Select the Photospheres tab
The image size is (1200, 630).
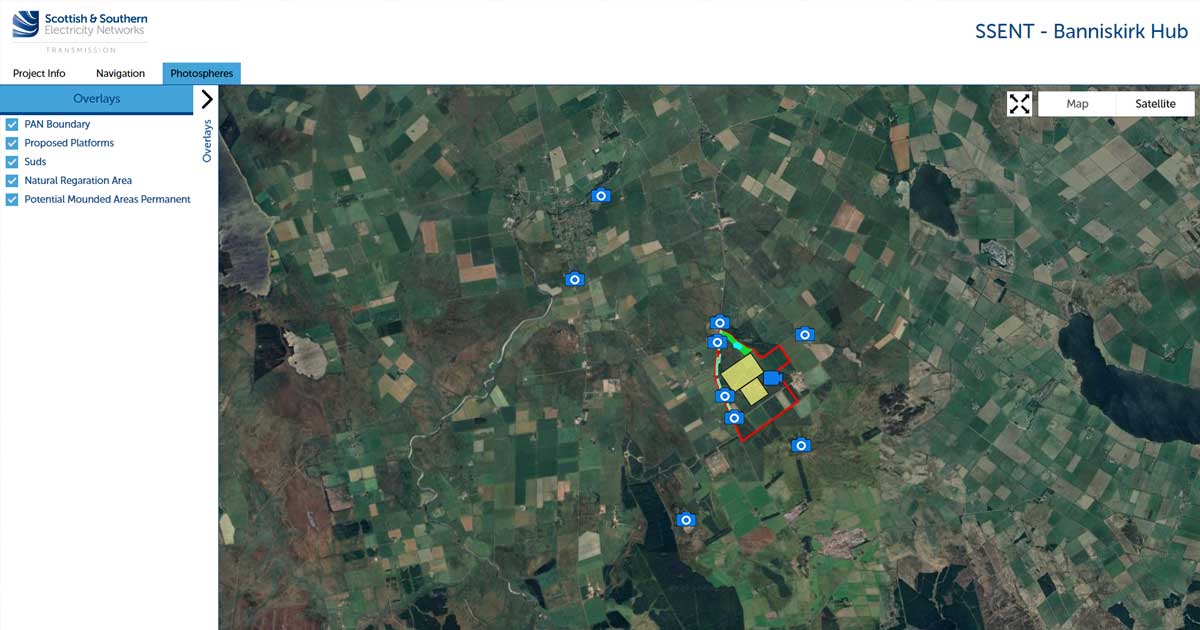pos(202,73)
